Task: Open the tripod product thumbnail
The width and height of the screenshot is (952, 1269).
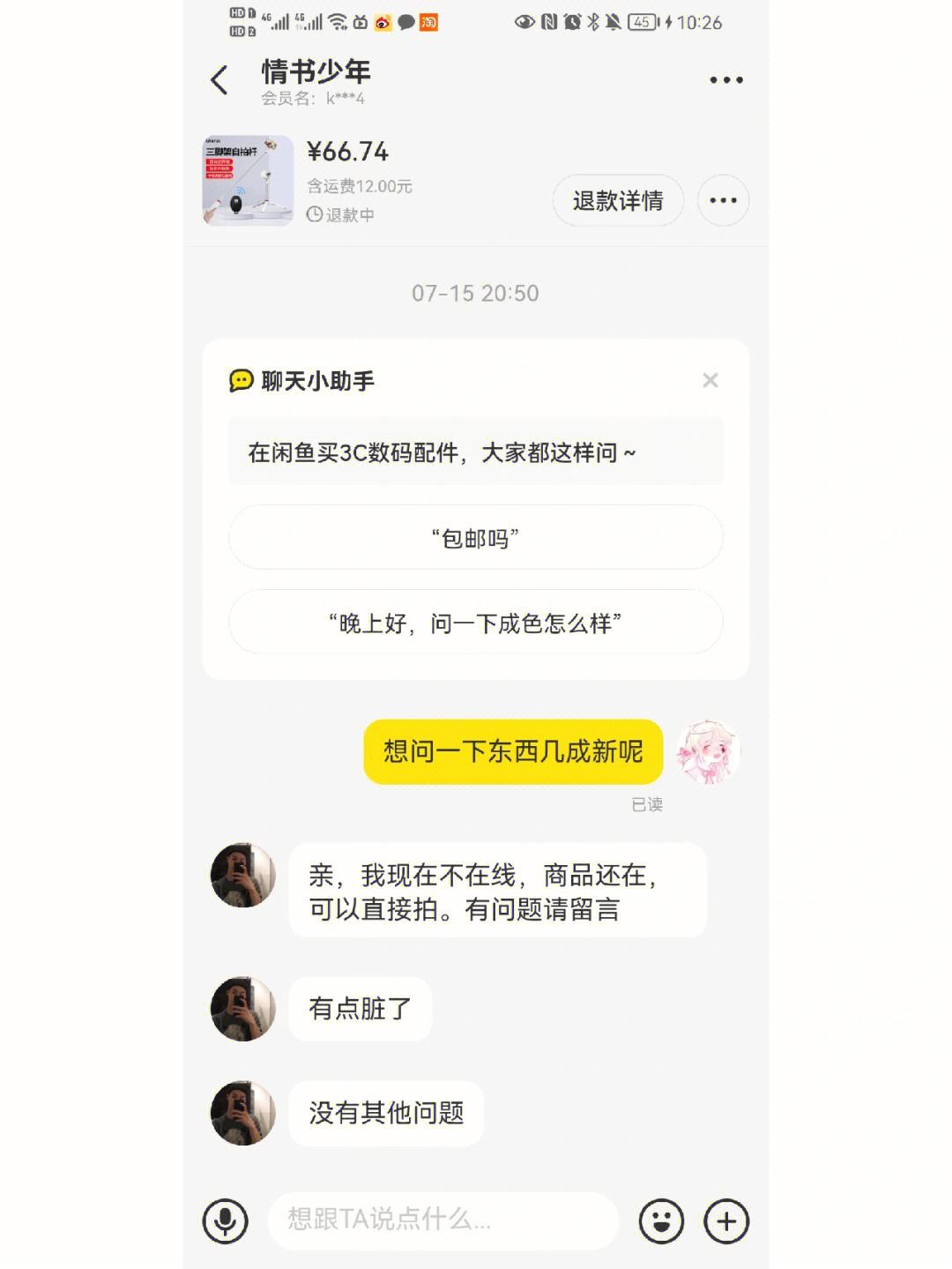Action: [x=248, y=181]
